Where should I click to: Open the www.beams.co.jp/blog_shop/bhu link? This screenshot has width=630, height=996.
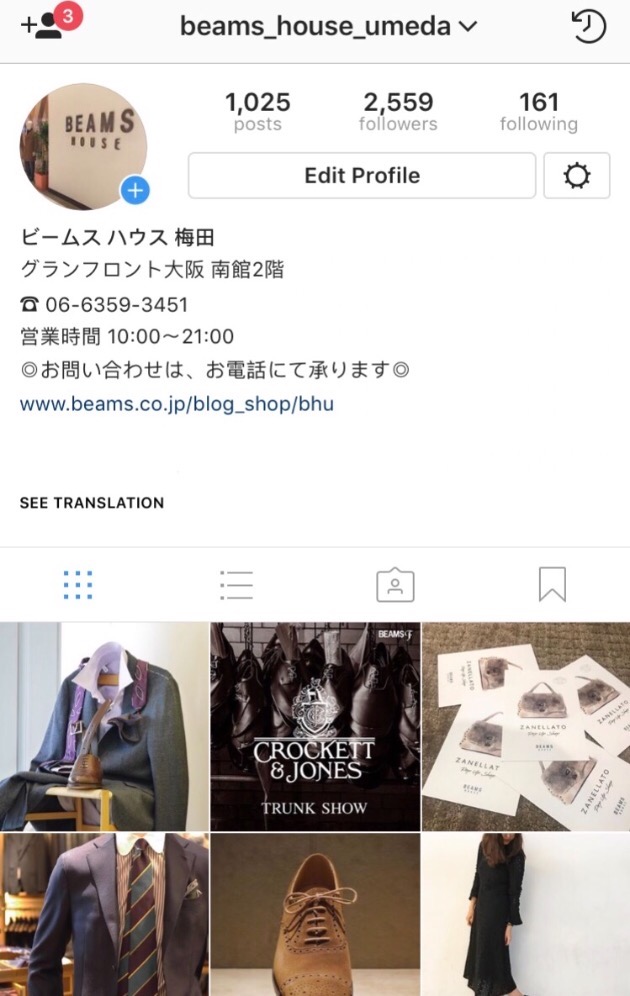177,404
